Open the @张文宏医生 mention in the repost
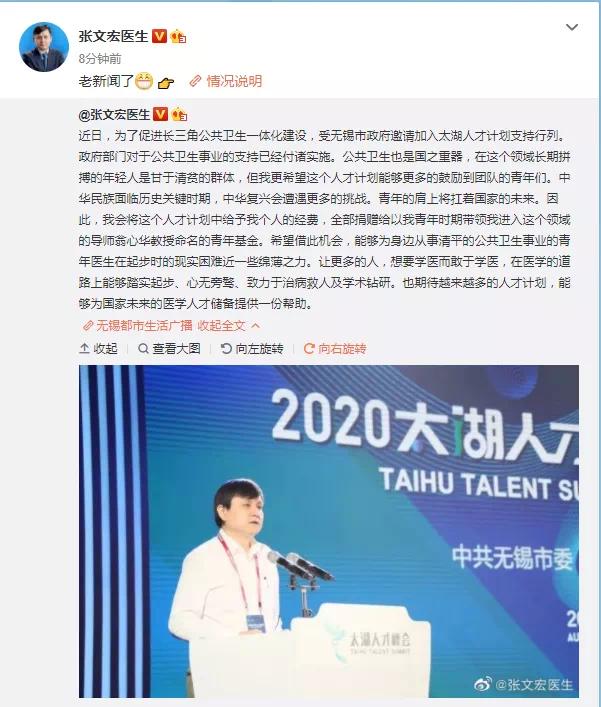Viewport: 601px width, 707px height. (121, 114)
